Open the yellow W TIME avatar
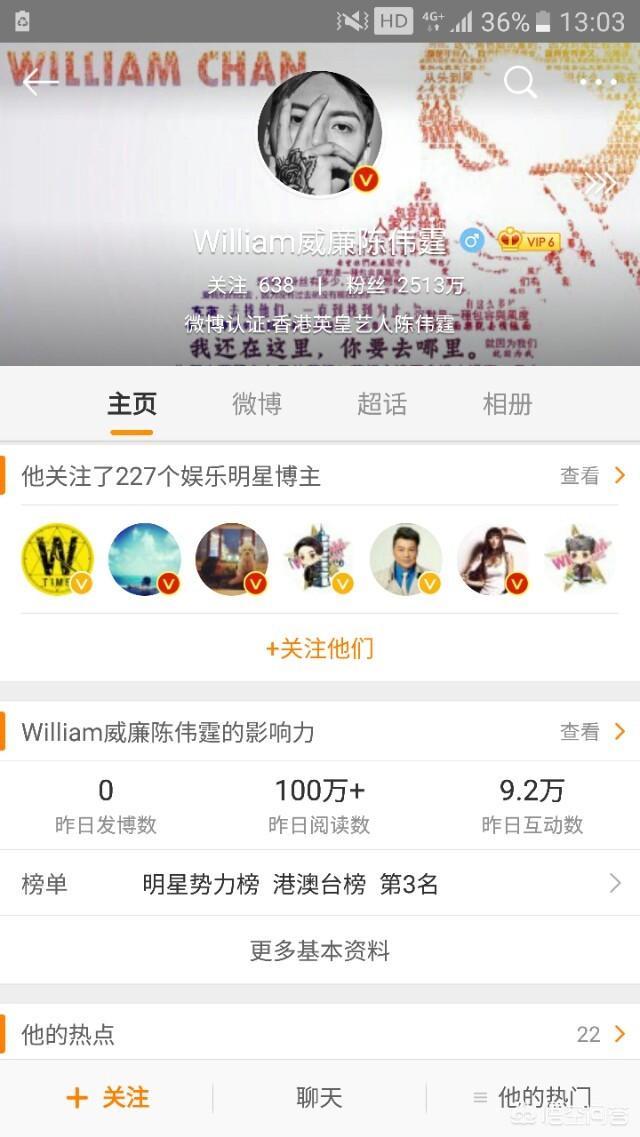 [x=57, y=560]
